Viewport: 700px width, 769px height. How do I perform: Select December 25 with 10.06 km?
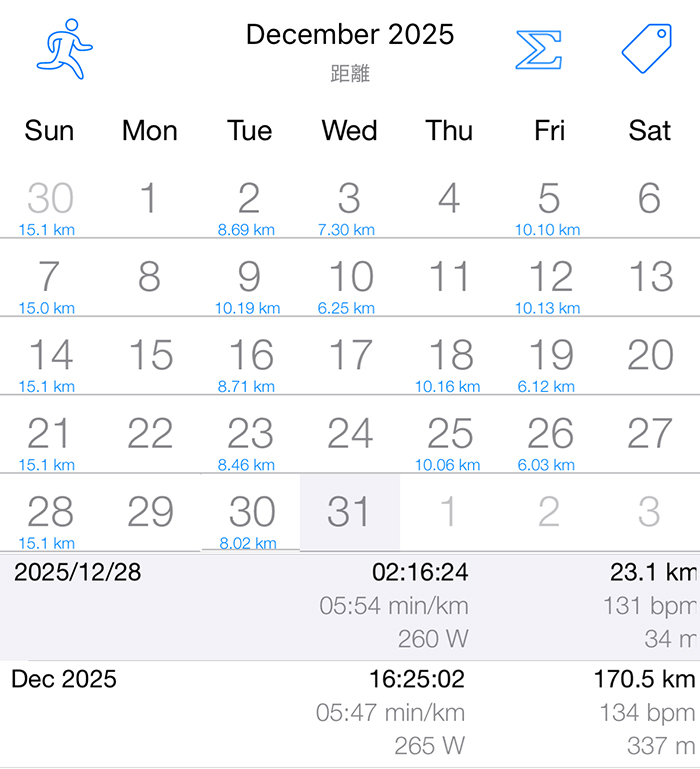pos(448,440)
